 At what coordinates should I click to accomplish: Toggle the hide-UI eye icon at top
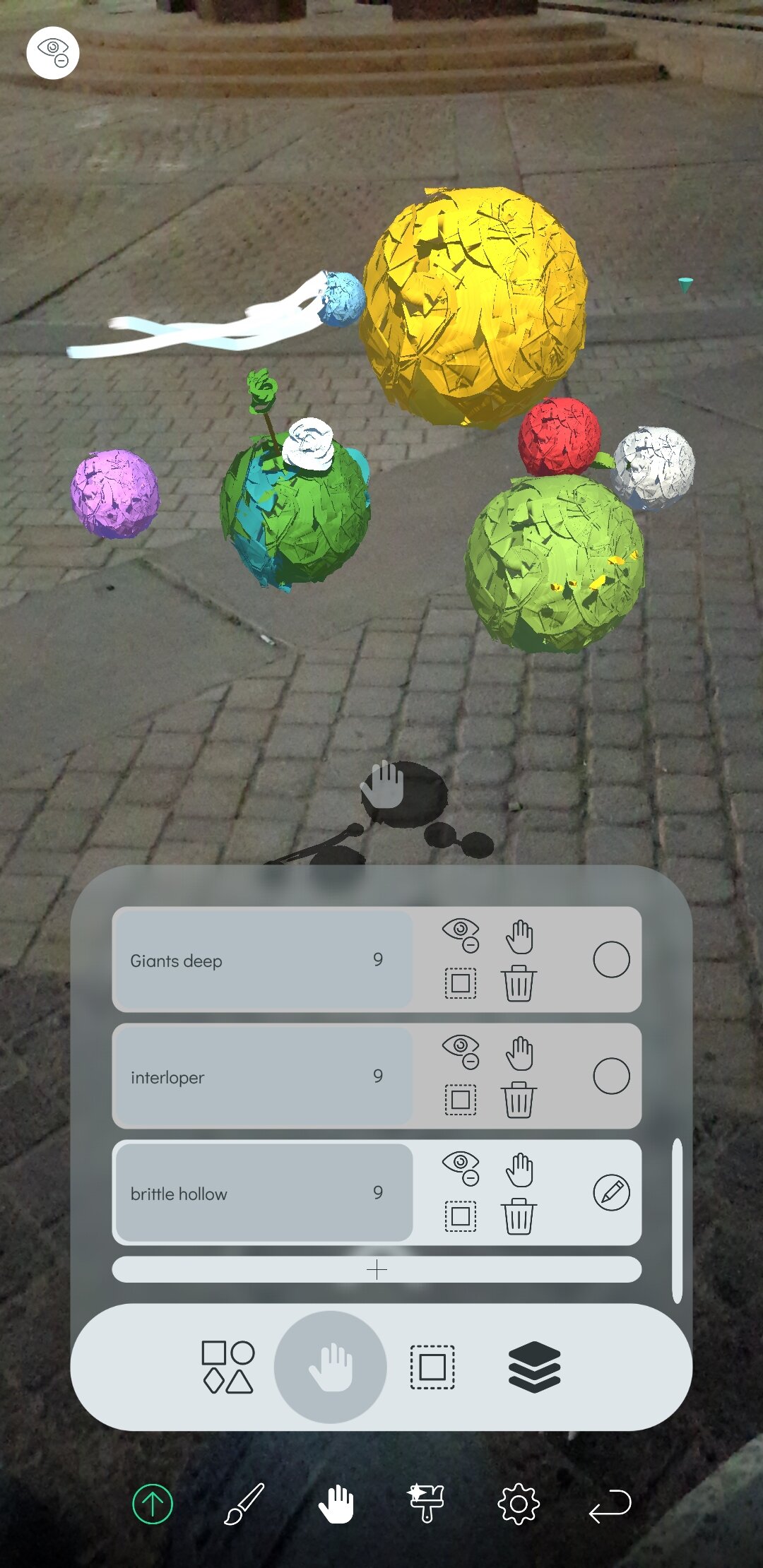[53, 52]
